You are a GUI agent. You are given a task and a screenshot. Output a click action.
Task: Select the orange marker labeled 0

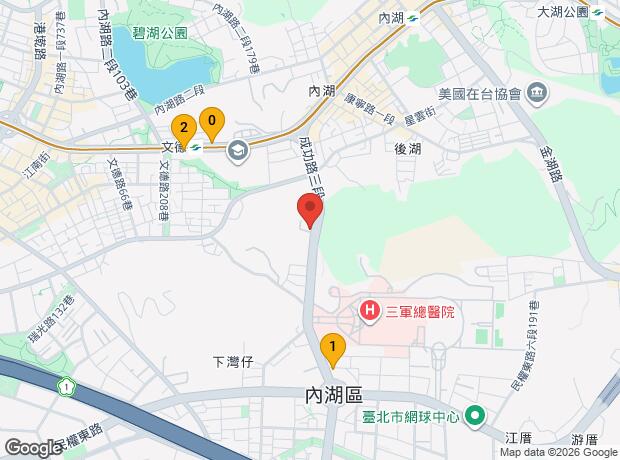pyautogui.click(x=211, y=122)
